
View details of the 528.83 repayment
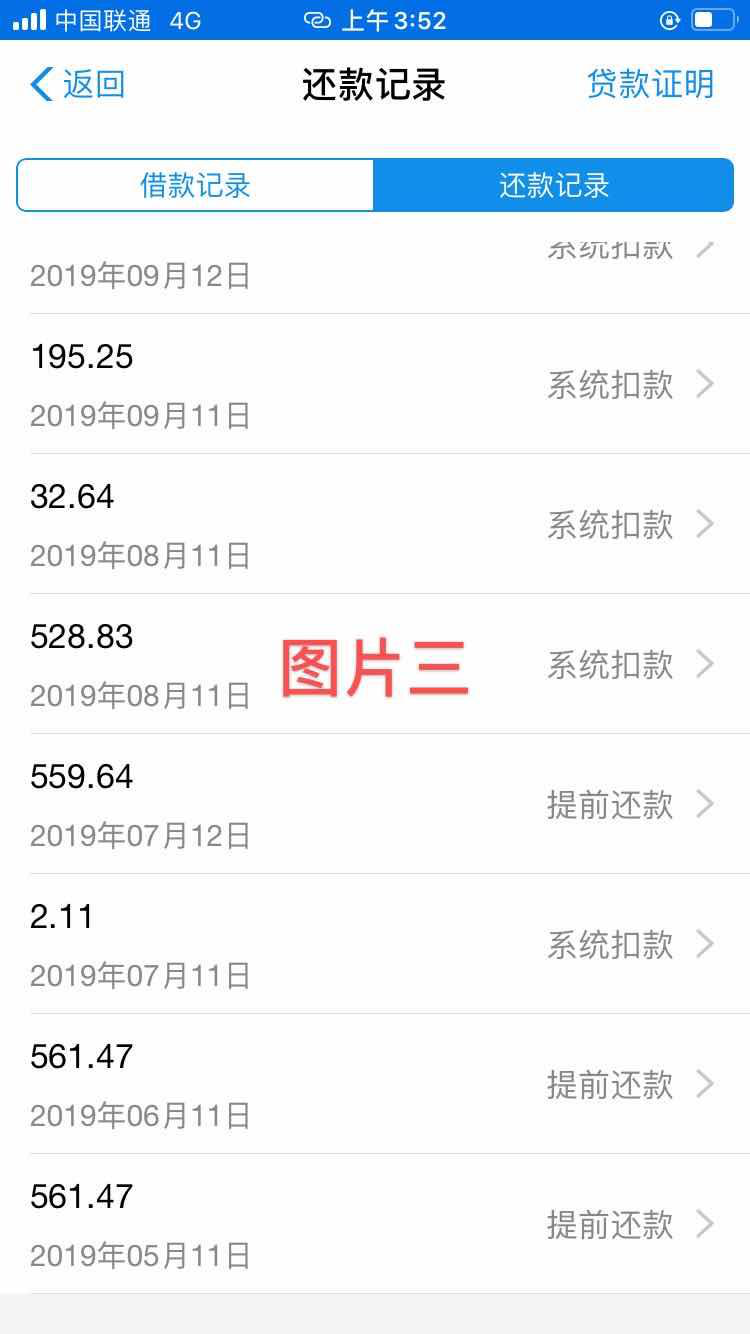(375, 664)
